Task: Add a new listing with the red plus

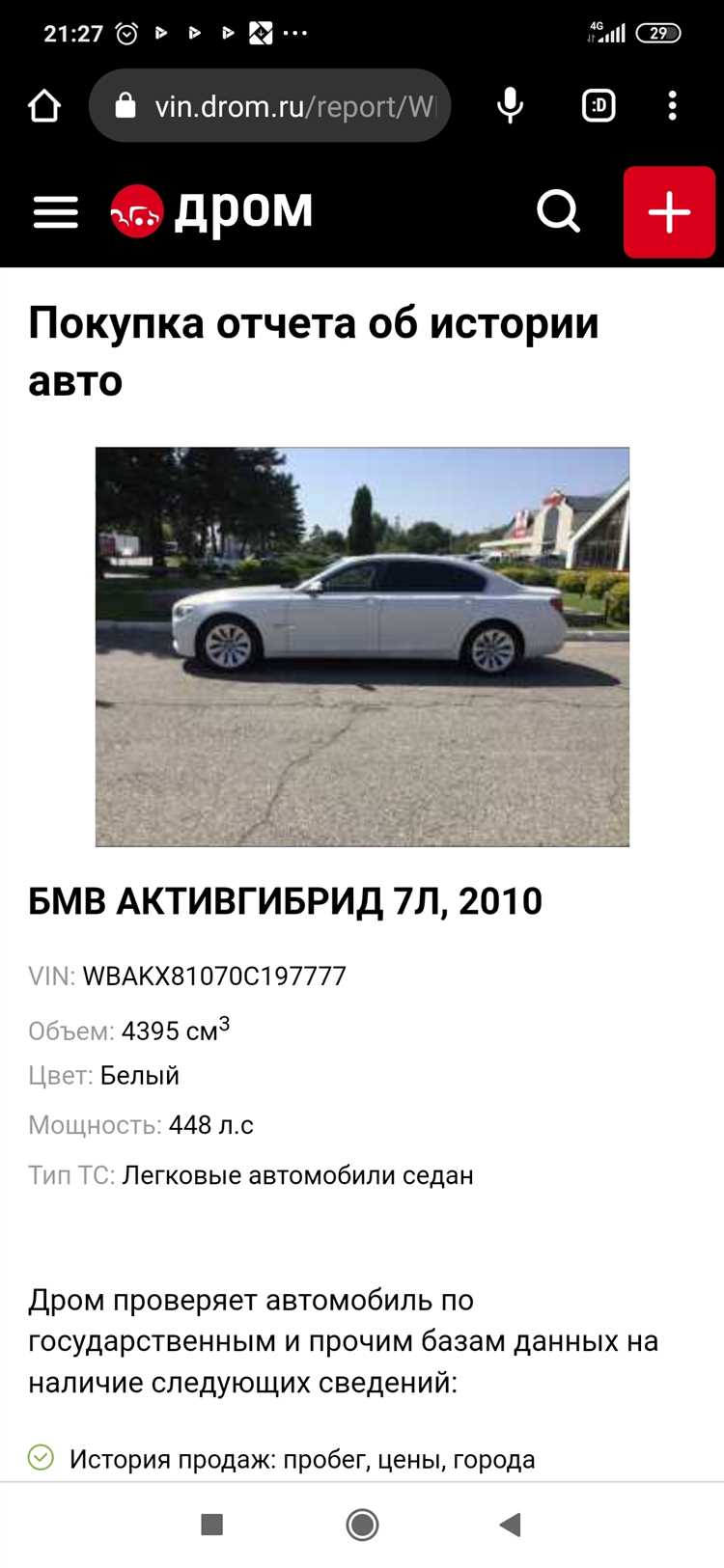Action: 669,211
